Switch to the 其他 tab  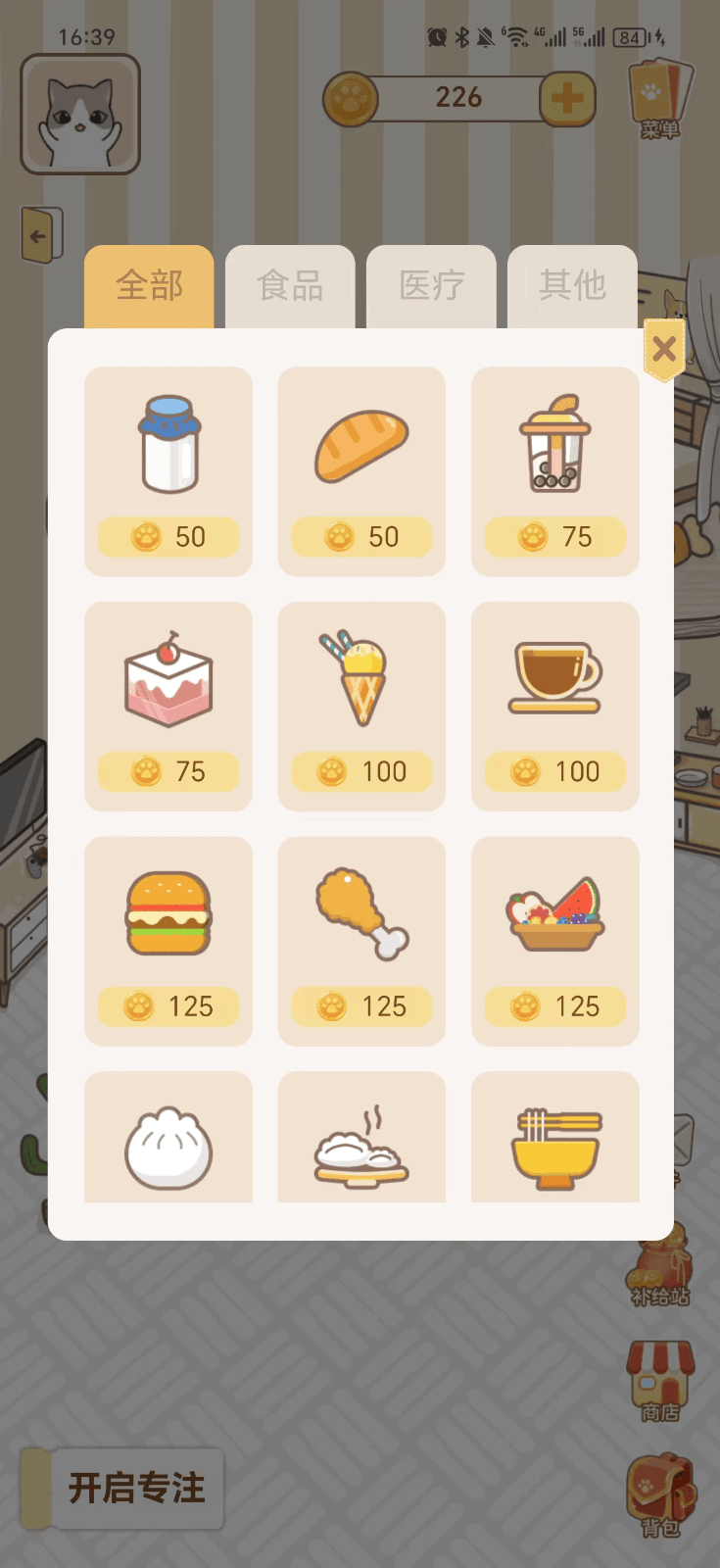click(572, 286)
